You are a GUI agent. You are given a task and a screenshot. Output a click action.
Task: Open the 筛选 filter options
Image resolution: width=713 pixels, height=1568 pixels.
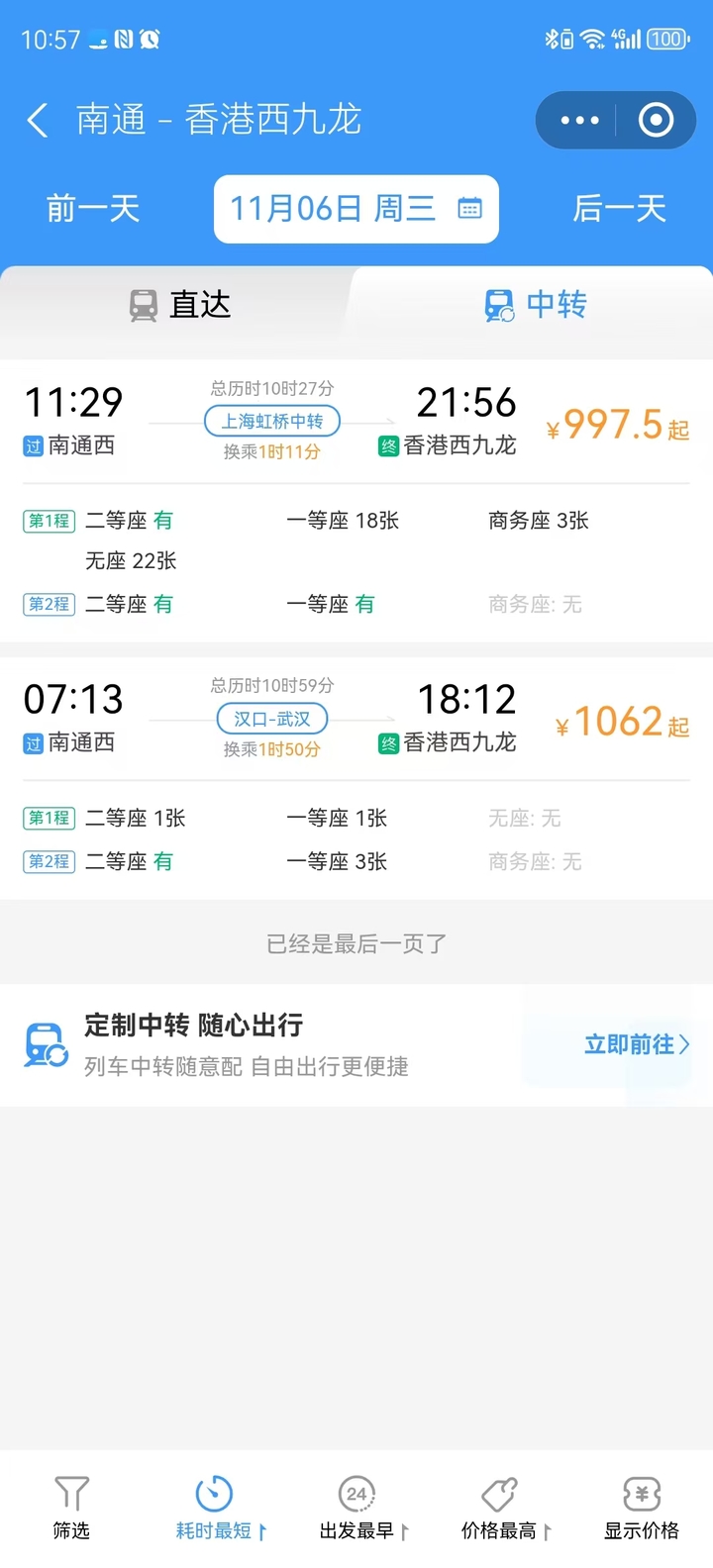(71, 1509)
